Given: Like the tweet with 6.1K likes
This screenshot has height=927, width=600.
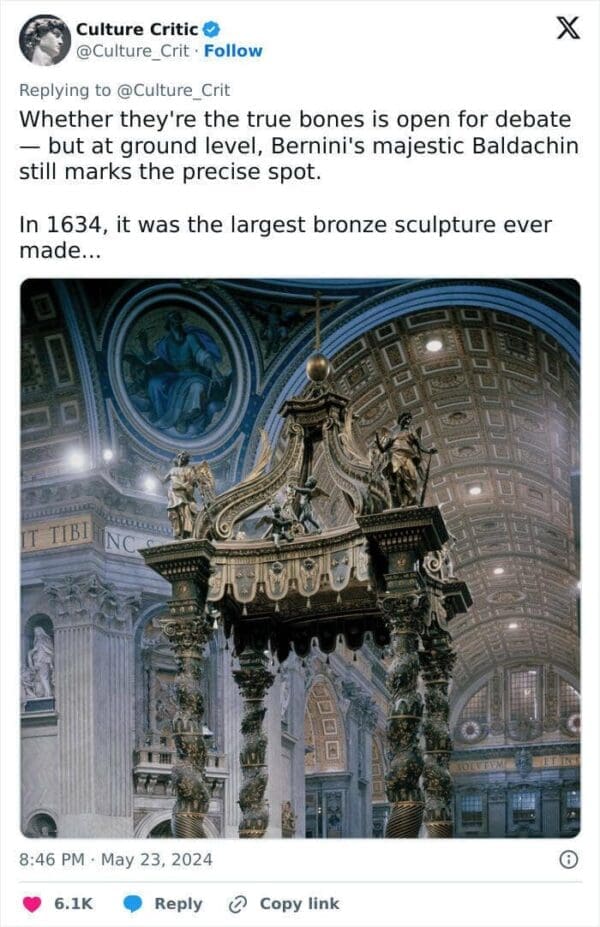Looking at the screenshot, I should tap(33, 904).
